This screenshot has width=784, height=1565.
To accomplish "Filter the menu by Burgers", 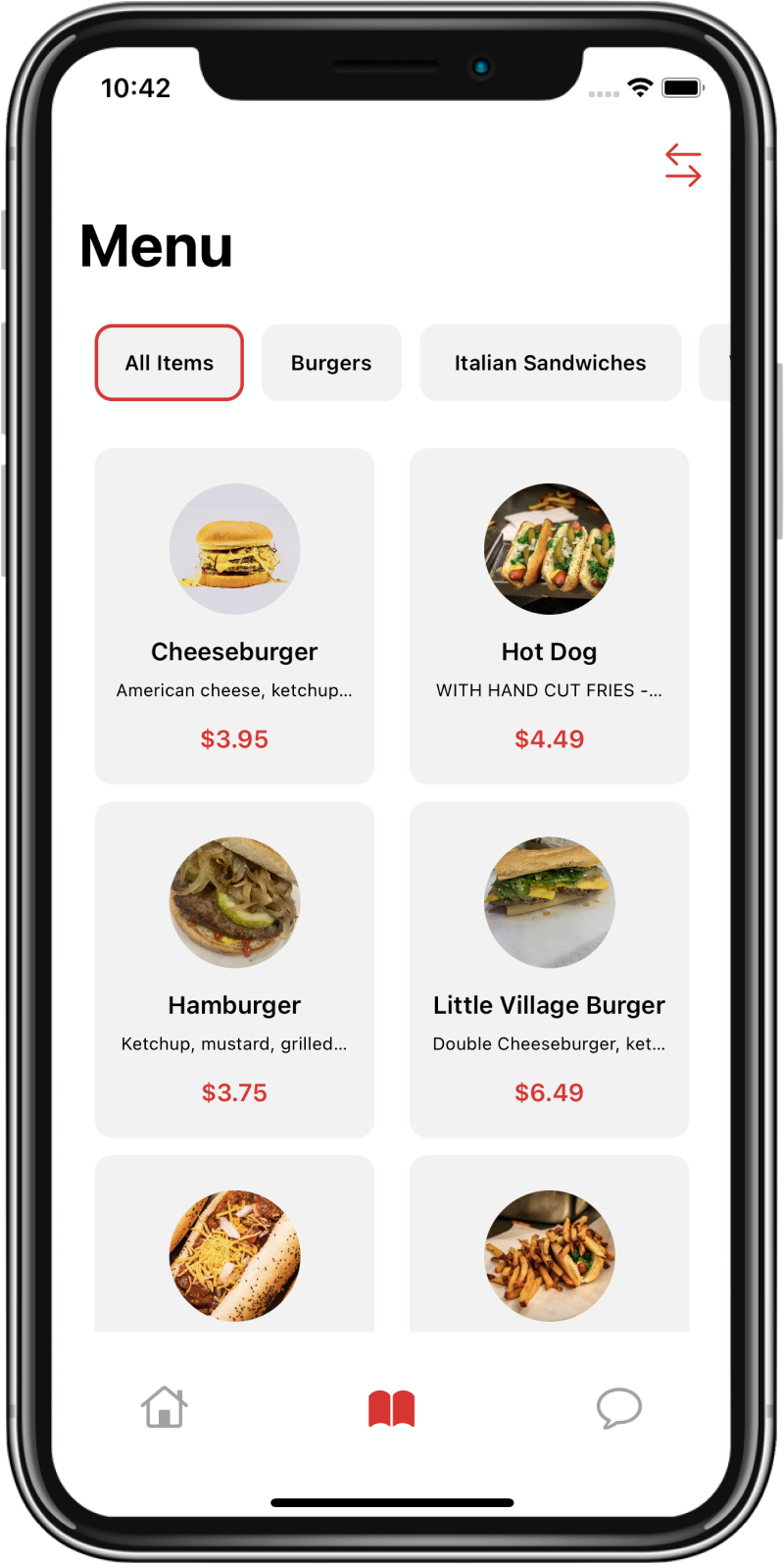I will pyautogui.click(x=331, y=363).
